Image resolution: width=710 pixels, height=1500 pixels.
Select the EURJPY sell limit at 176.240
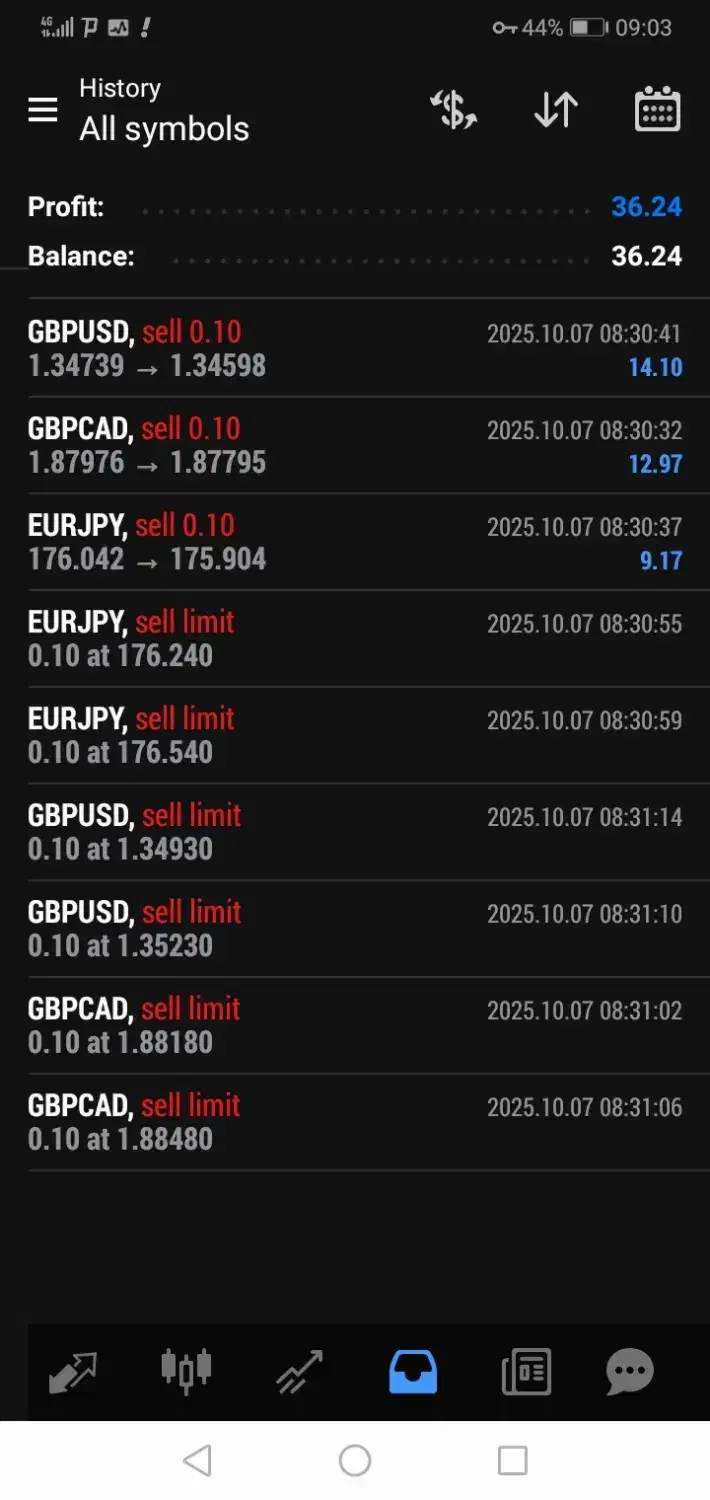pyautogui.click(x=355, y=639)
